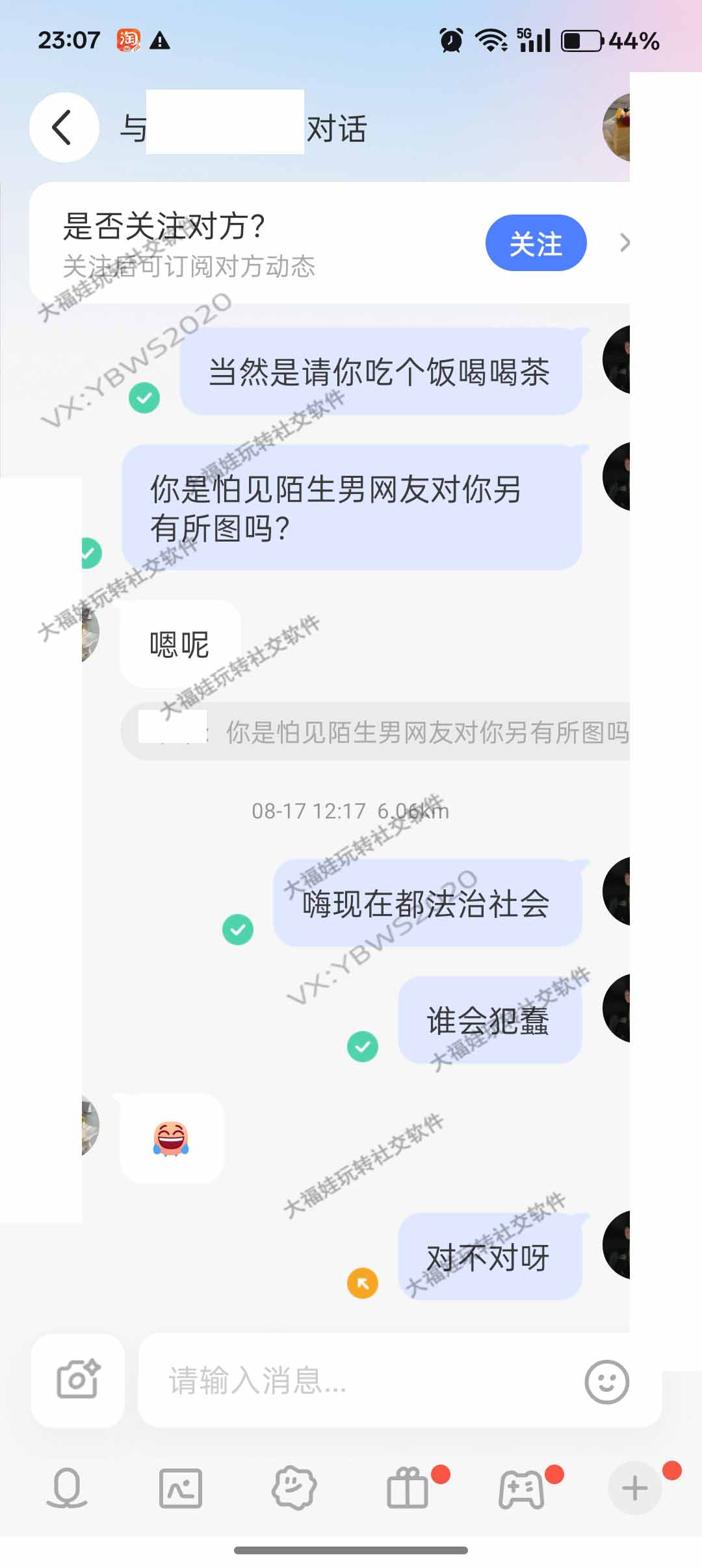Open the quoted reply 你是怕见陌生男网友
This screenshot has width=702, height=1568.
pos(390,732)
